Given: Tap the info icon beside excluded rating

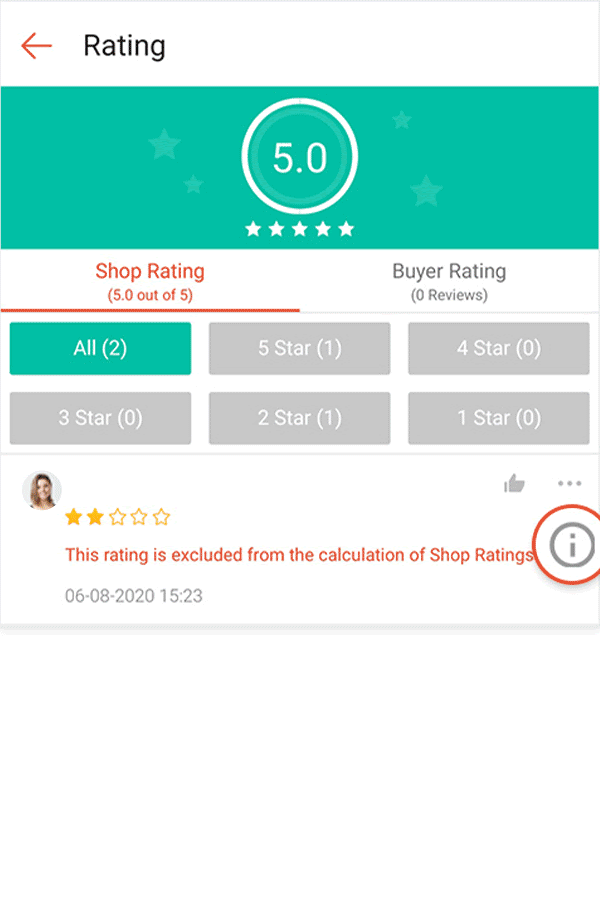Looking at the screenshot, I should (x=571, y=545).
